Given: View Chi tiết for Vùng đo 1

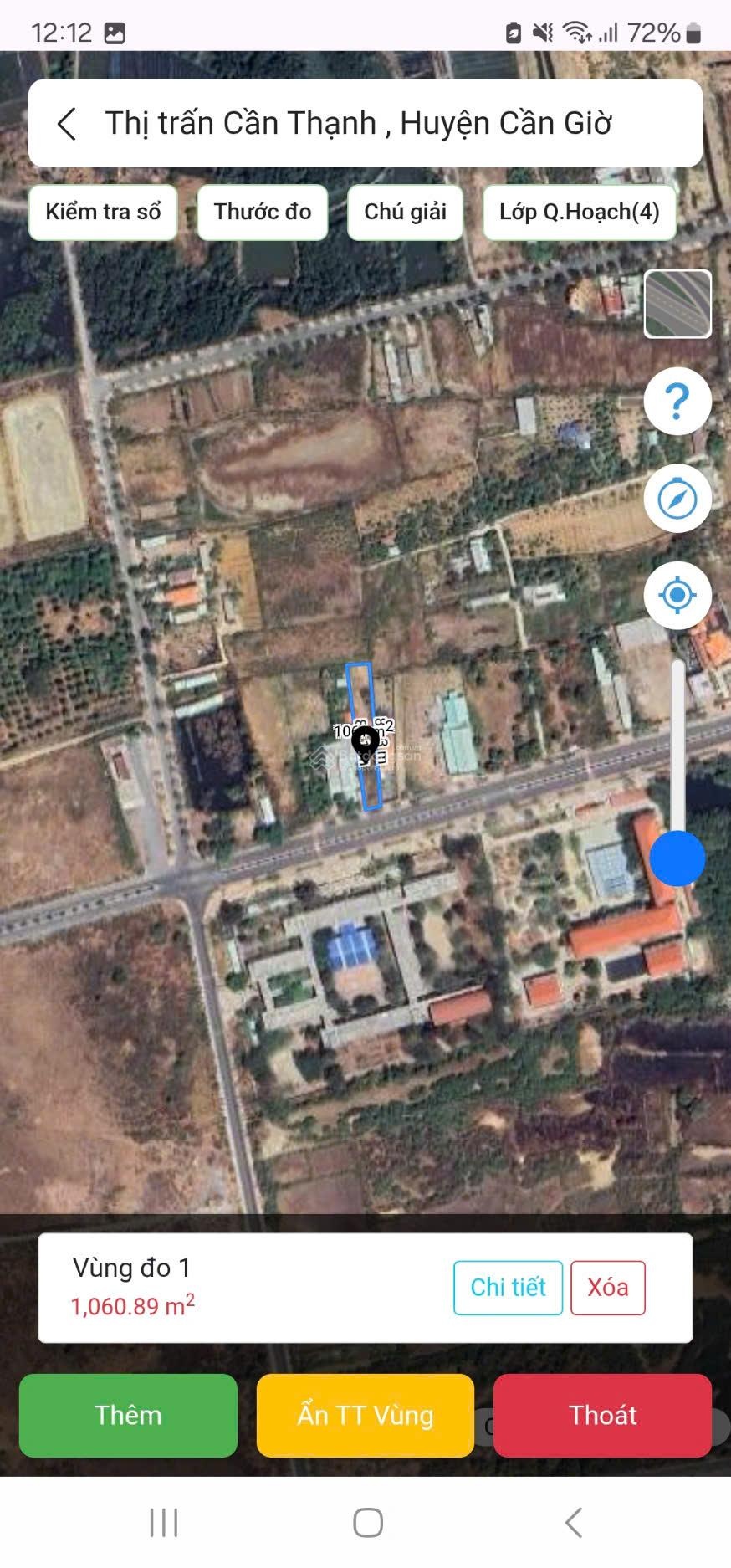Looking at the screenshot, I should (508, 1287).
